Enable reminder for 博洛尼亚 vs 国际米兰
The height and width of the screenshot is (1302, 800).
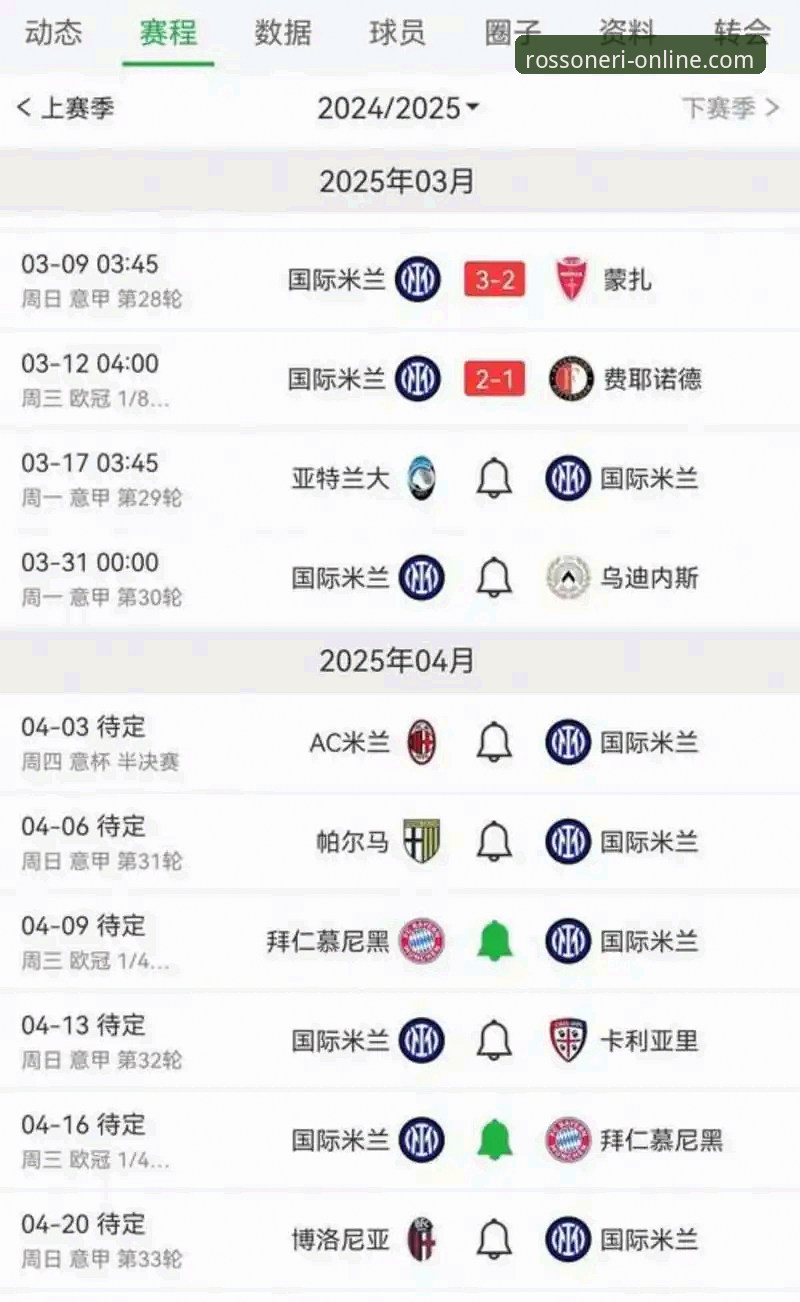pyautogui.click(x=494, y=1240)
